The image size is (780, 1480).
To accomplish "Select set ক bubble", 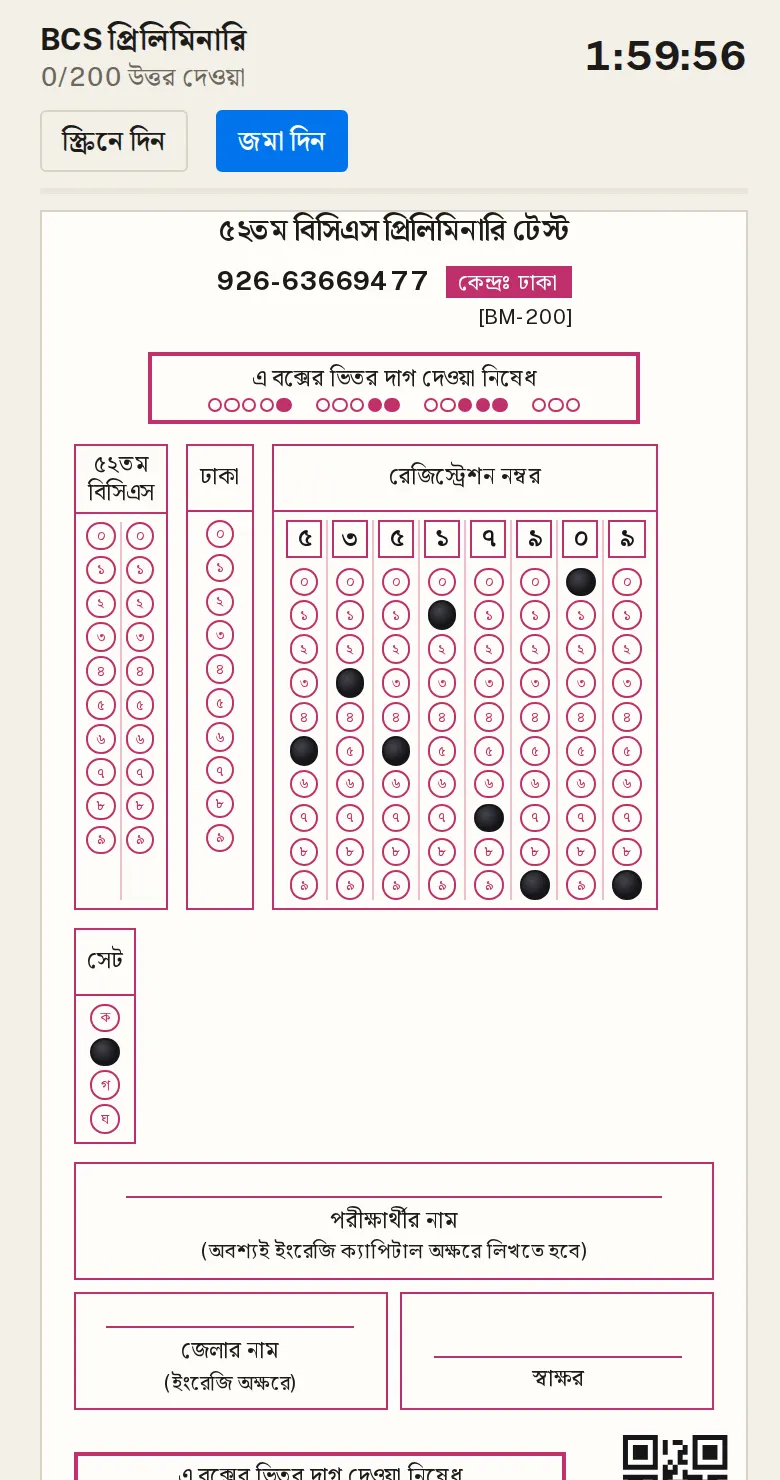I will pyautogui.click(x=105, y=1018).
